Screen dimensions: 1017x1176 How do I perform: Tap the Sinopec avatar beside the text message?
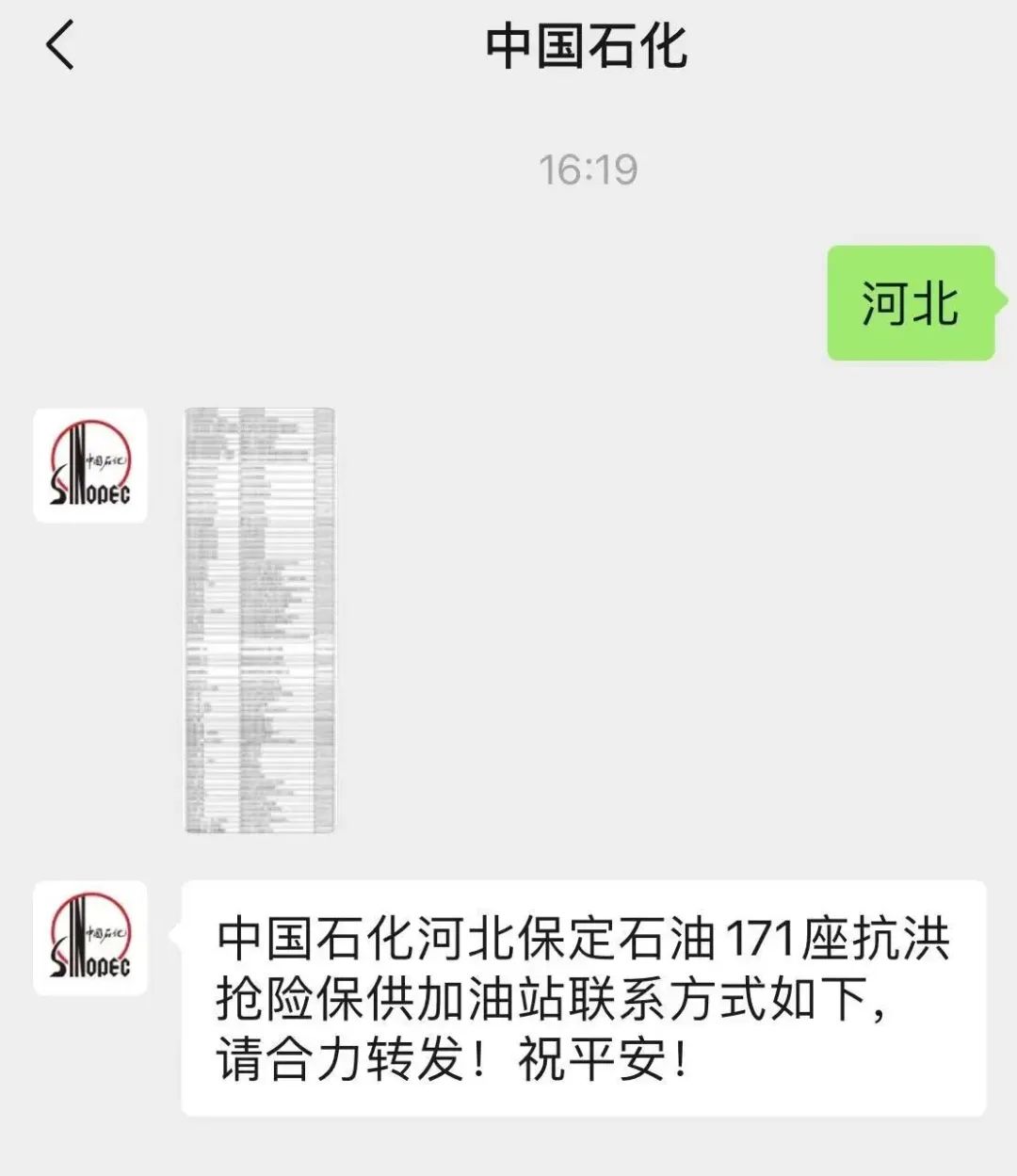90,938
